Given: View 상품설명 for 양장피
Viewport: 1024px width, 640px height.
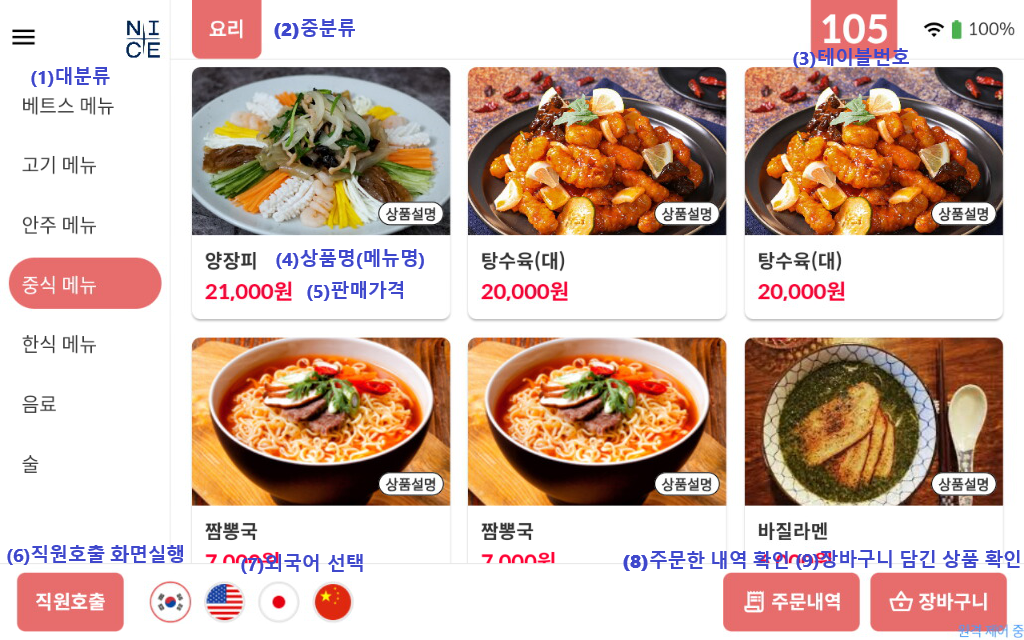Looking at the screenshot, I should pyautogui.click(x=411, y=213).
